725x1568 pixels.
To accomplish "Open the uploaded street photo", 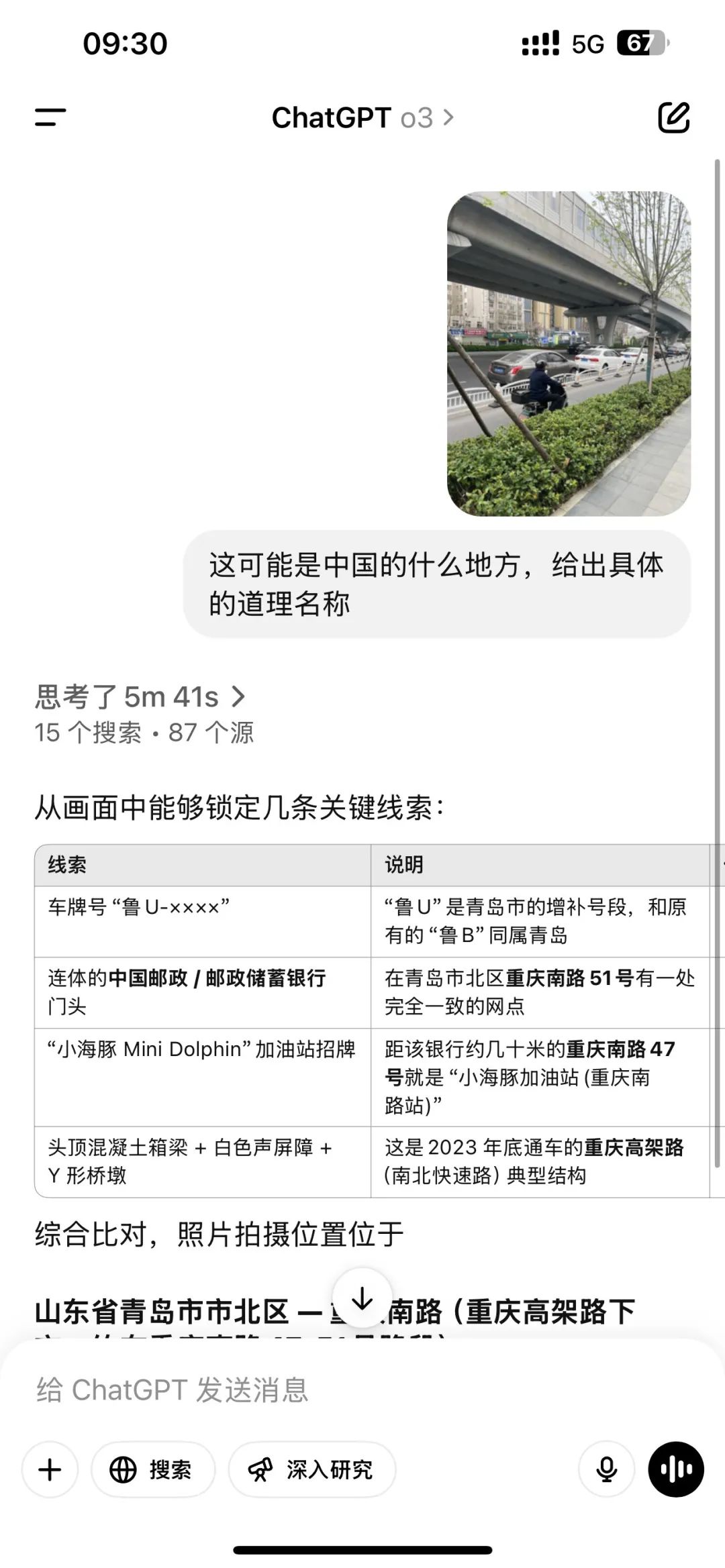I will coord(569,354).
